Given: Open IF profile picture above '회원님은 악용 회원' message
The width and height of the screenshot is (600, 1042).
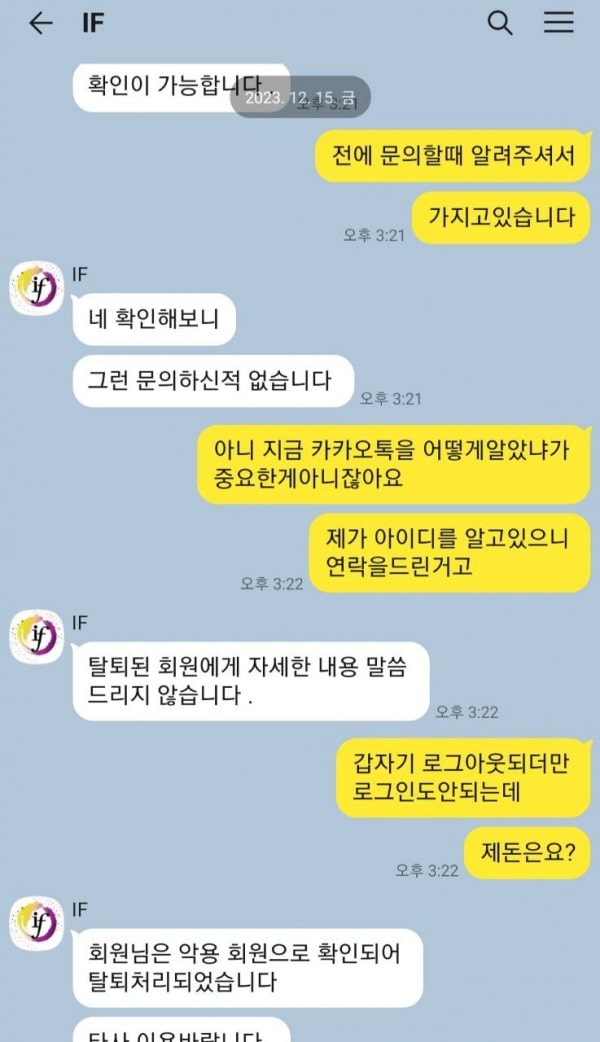Looking at the screenshot, I should click(36, 923).
